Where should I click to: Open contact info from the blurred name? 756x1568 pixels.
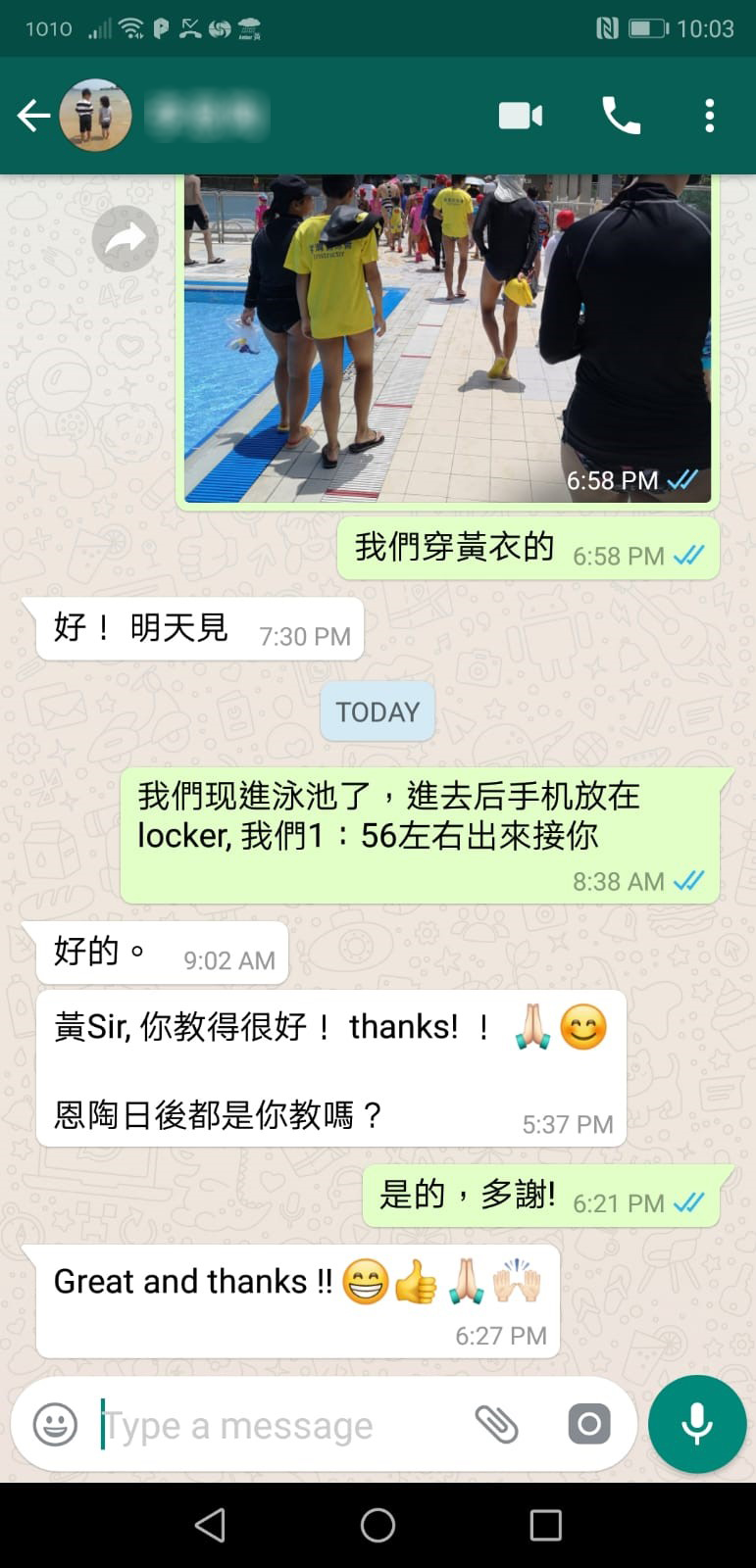click(x=206, y=116)
